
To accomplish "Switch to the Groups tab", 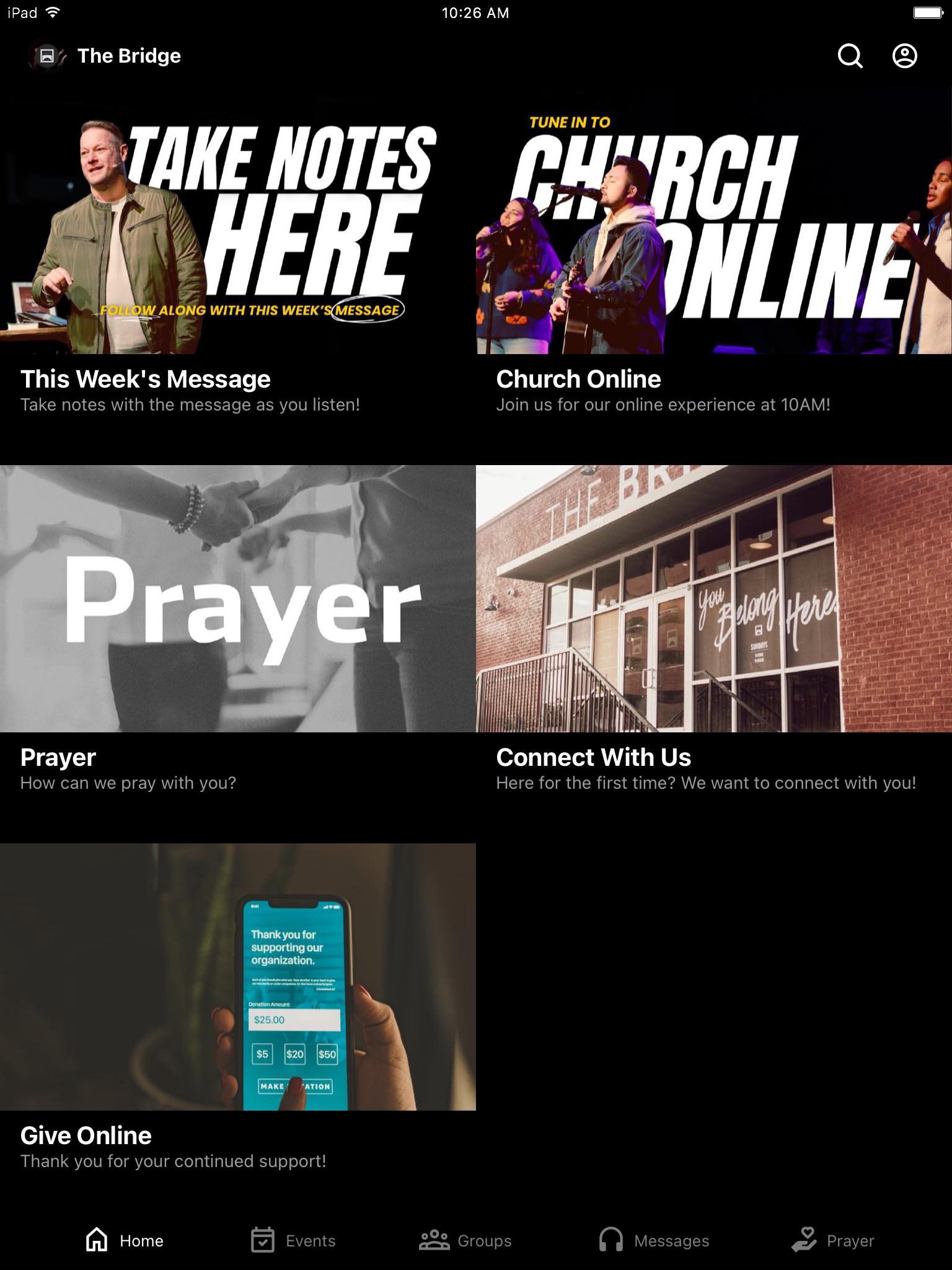I will point(466,1240).
